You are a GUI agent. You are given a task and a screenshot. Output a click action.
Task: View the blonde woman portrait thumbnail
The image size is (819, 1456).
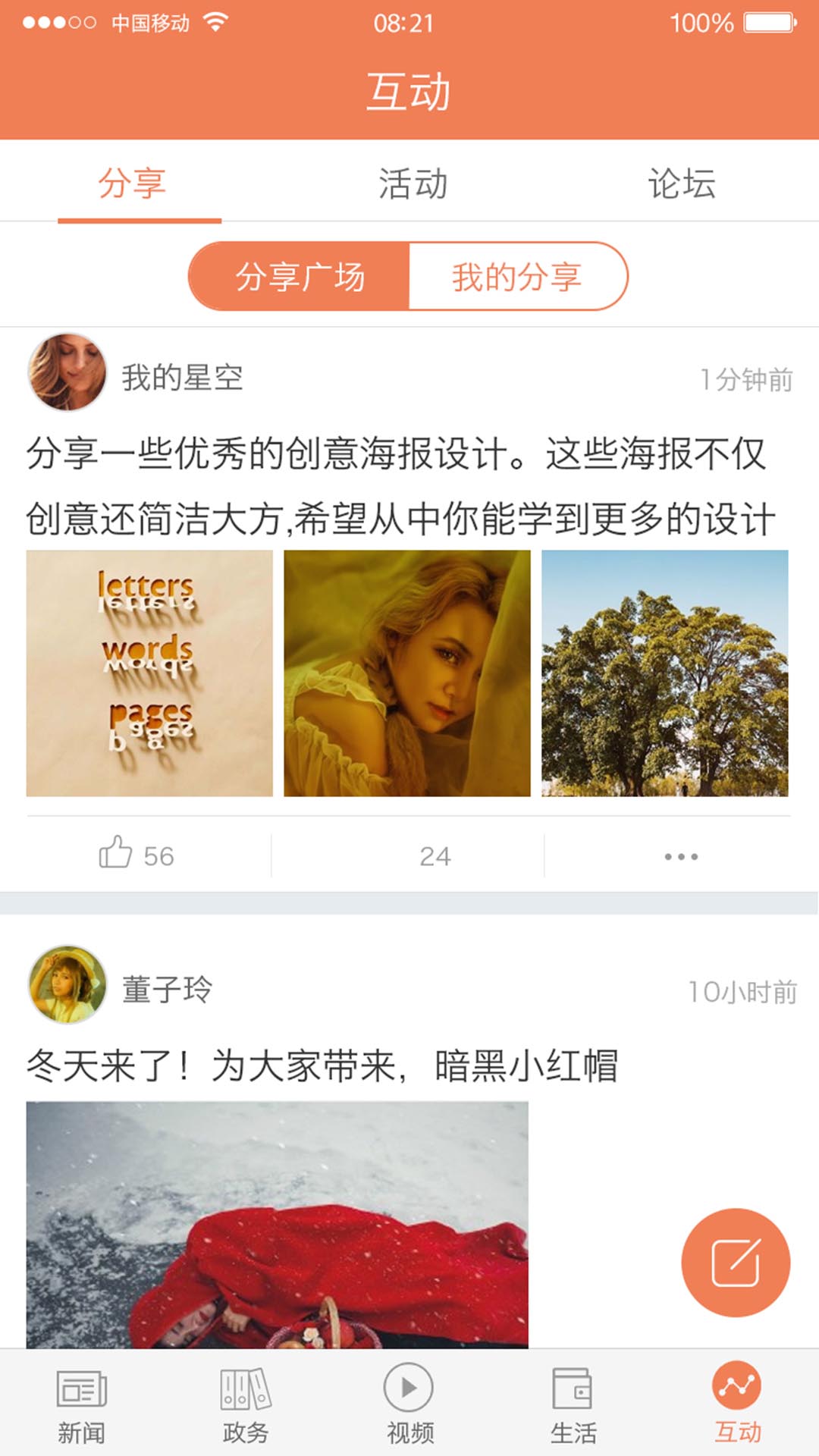(409, 672)
